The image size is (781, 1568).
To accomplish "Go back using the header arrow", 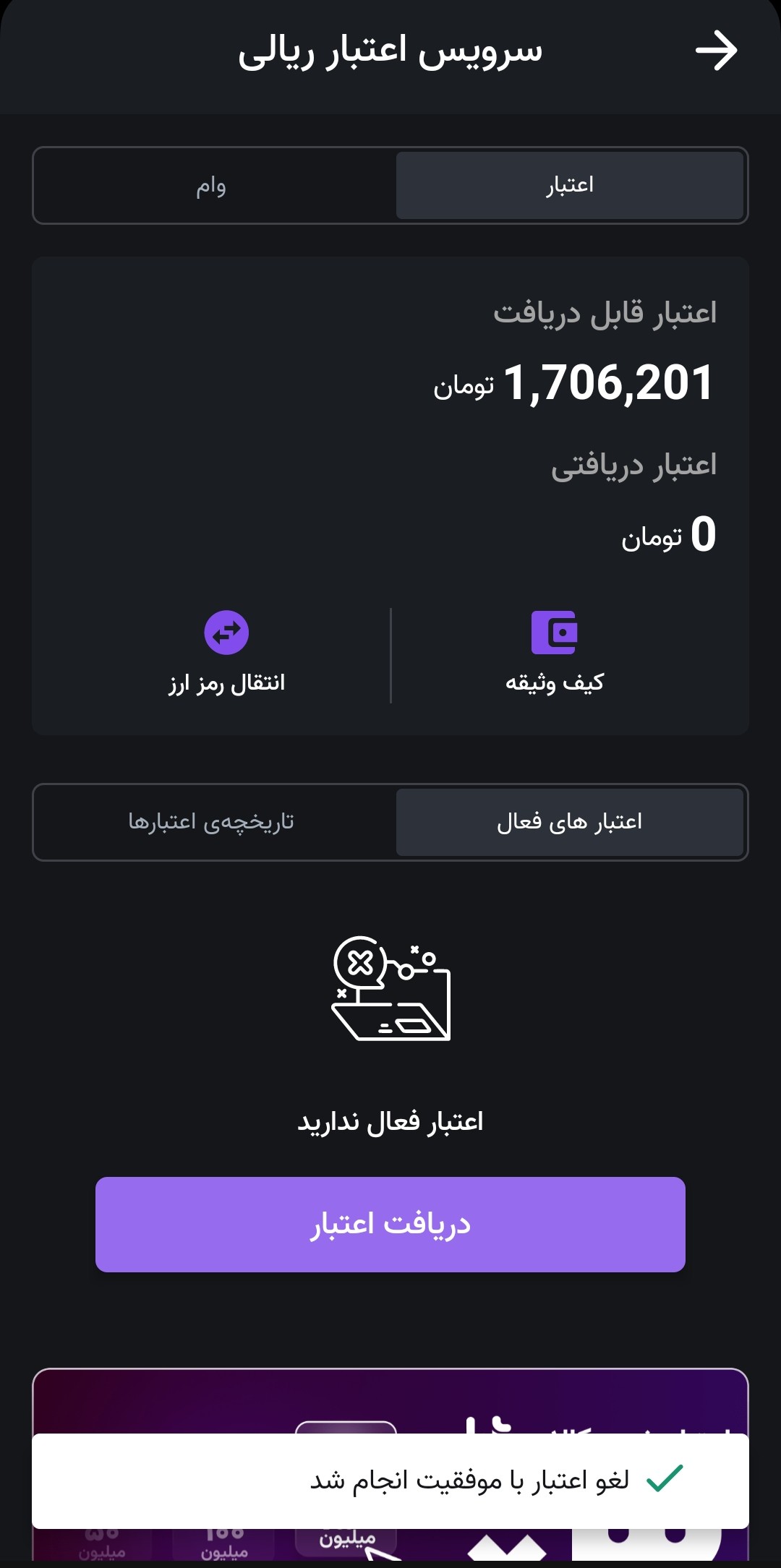I will click(x=716, y=51).
